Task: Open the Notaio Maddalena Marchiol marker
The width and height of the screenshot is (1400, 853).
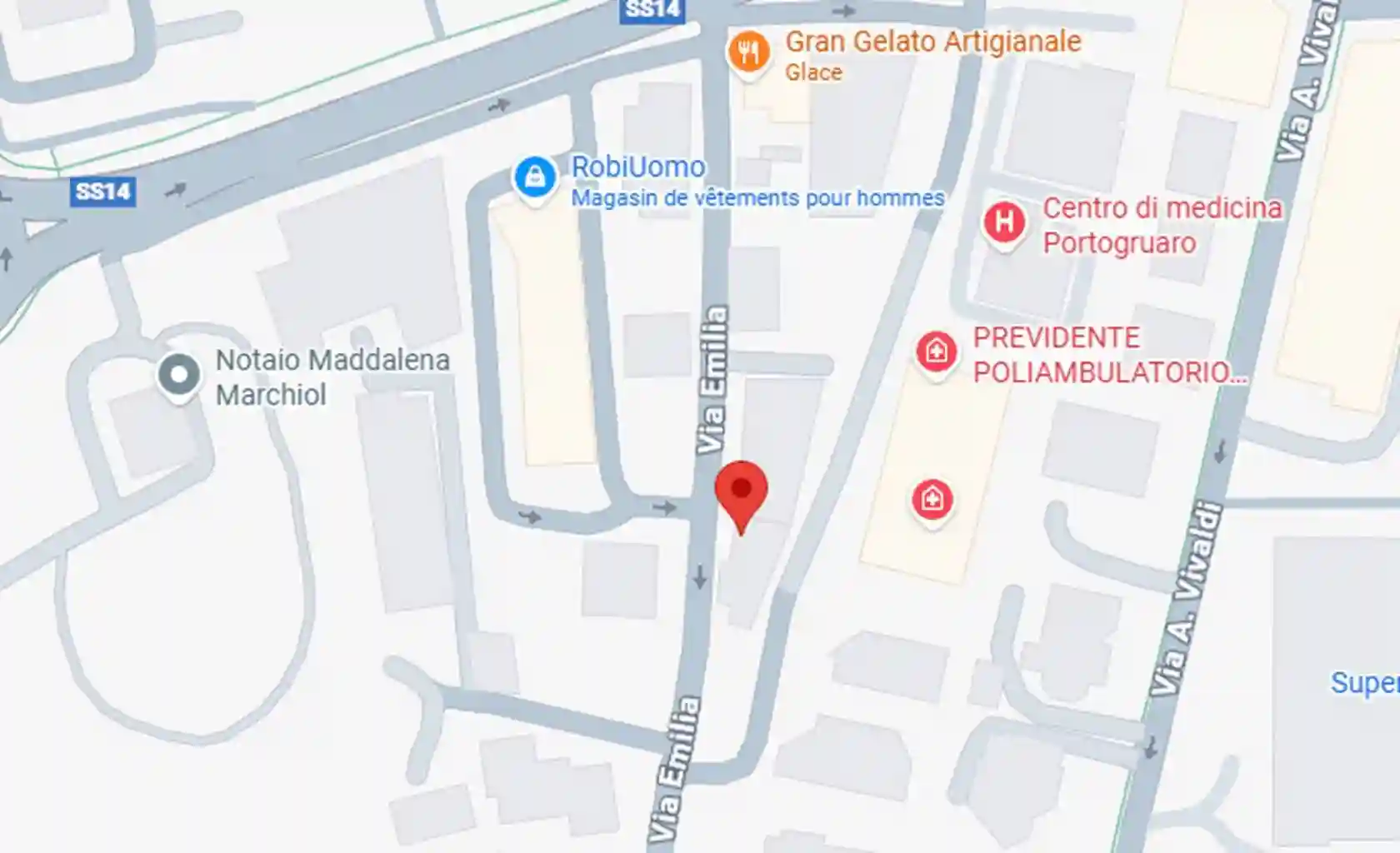Action: [179, 376]
